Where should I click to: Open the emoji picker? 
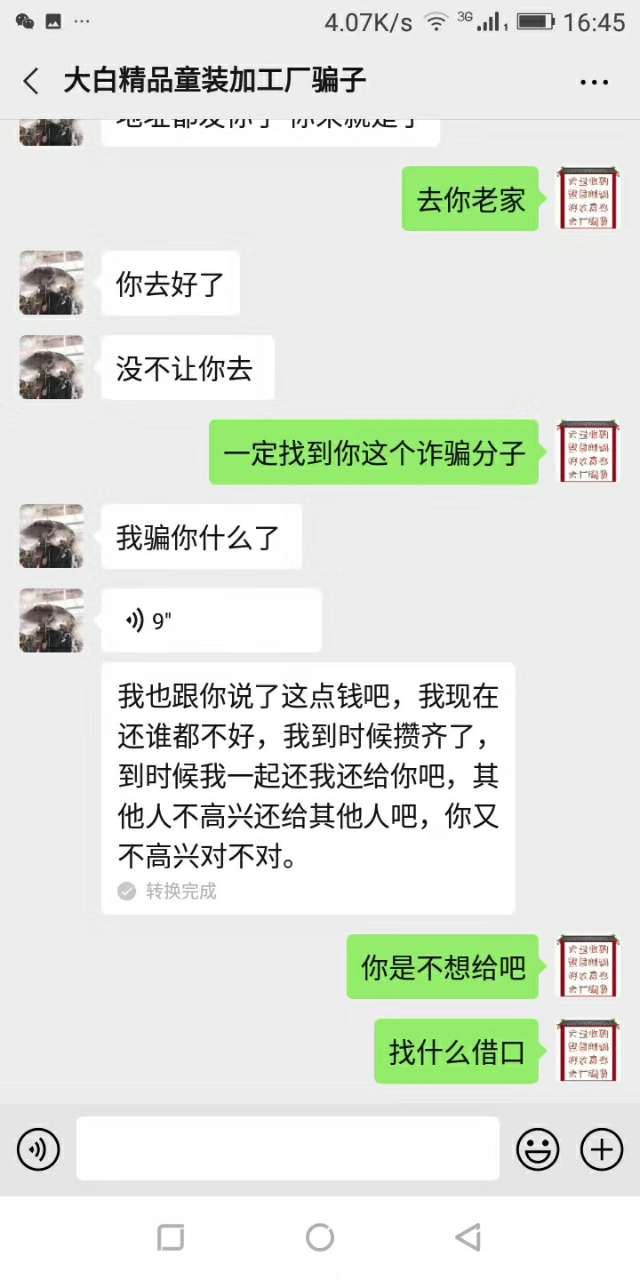tap(537, 1150)
